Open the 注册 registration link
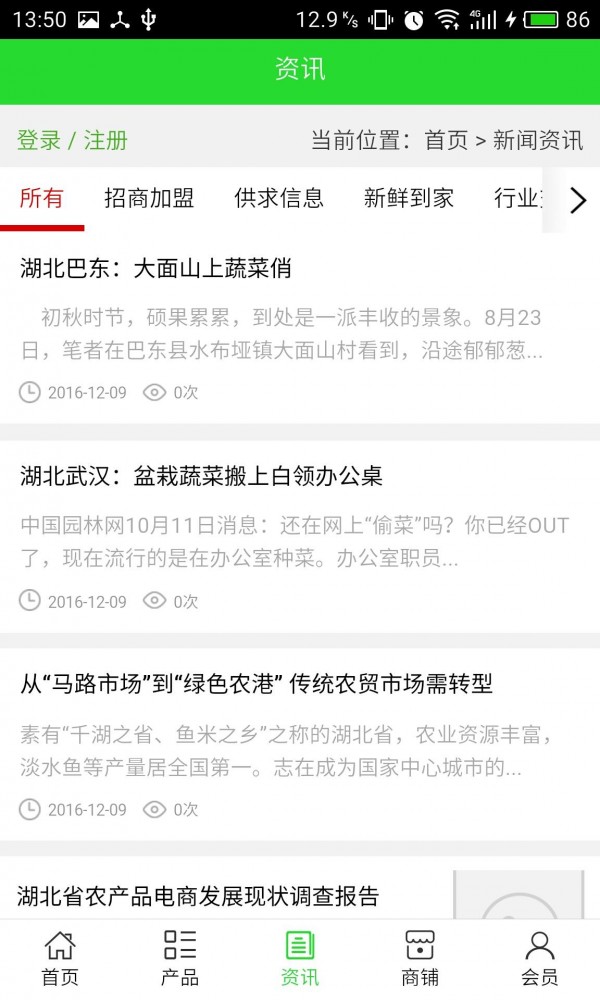This screenshot has width=600, height=1000. tap(106, 140)
